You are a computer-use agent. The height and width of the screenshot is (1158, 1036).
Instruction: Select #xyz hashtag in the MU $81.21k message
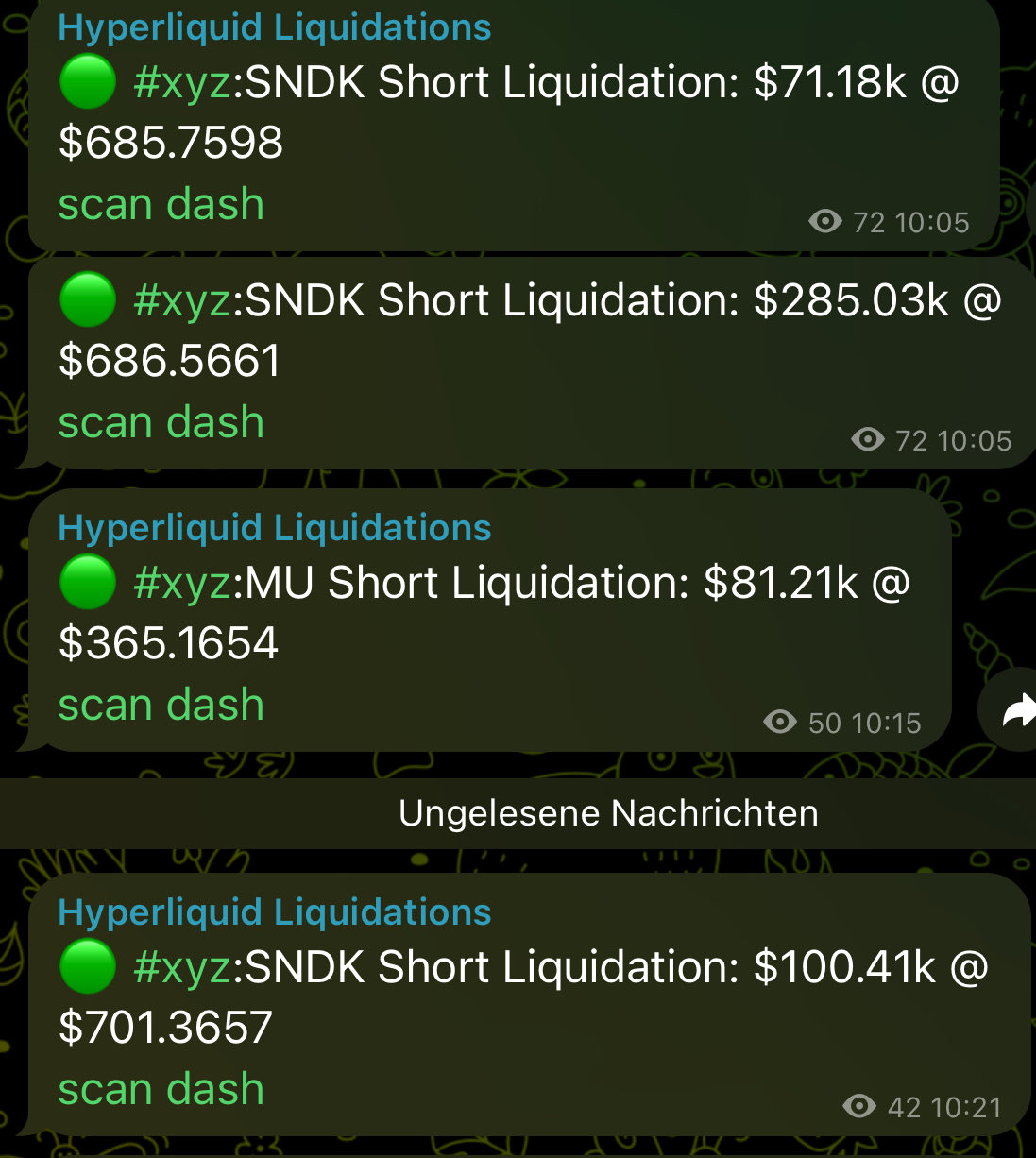pyautogui.click(x=182, y=584)
